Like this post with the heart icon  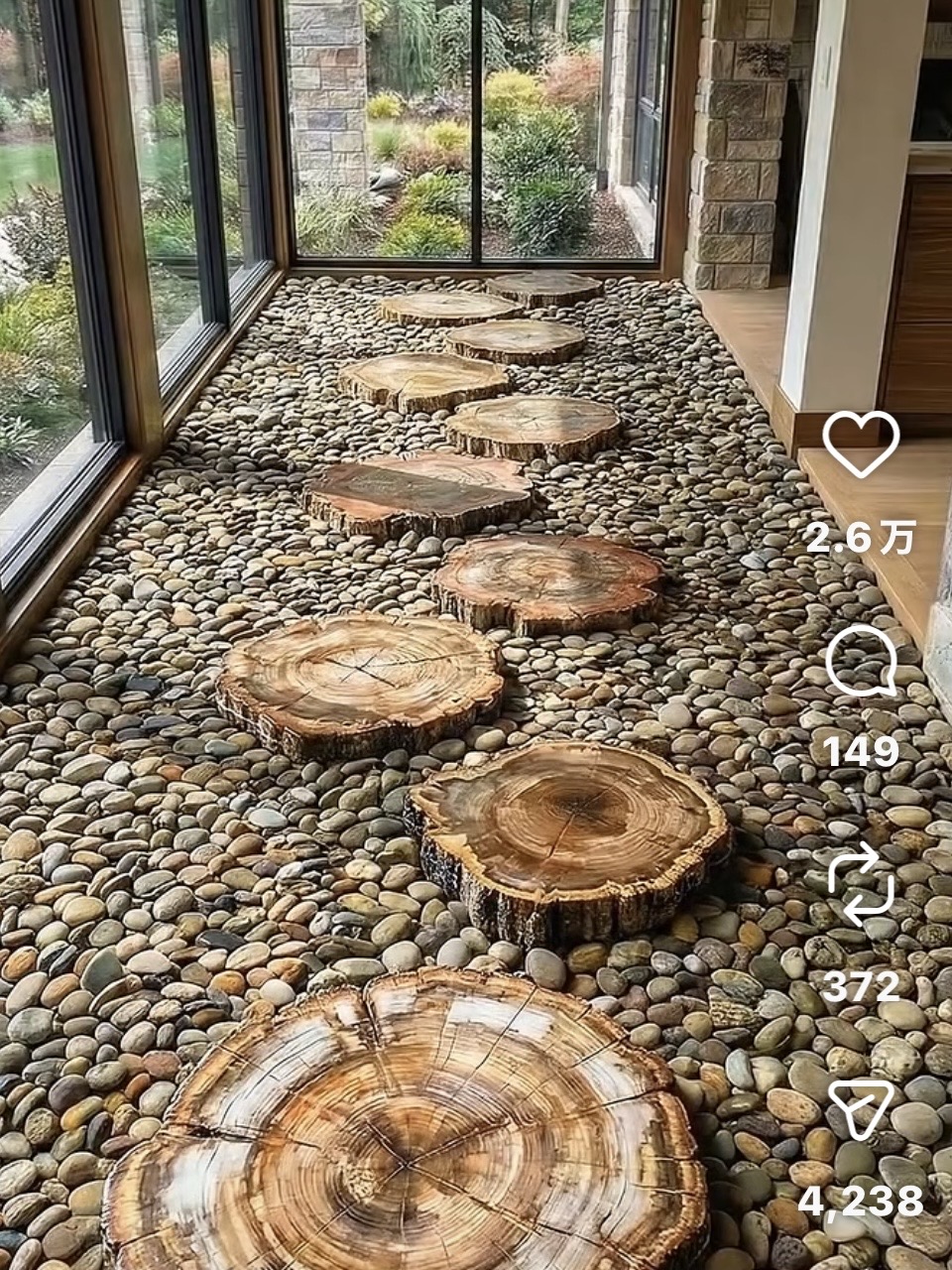coord(861,444)
